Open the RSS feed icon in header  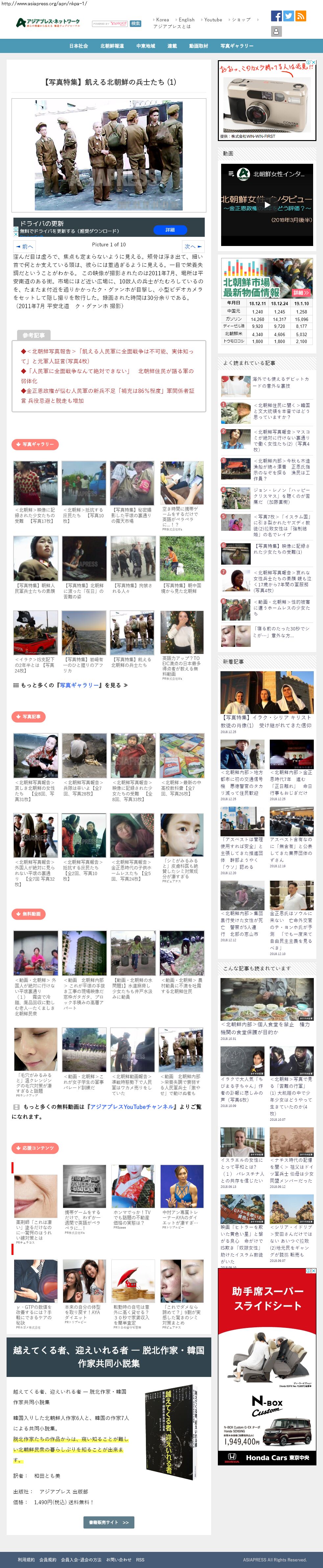(x=301, y=16)
